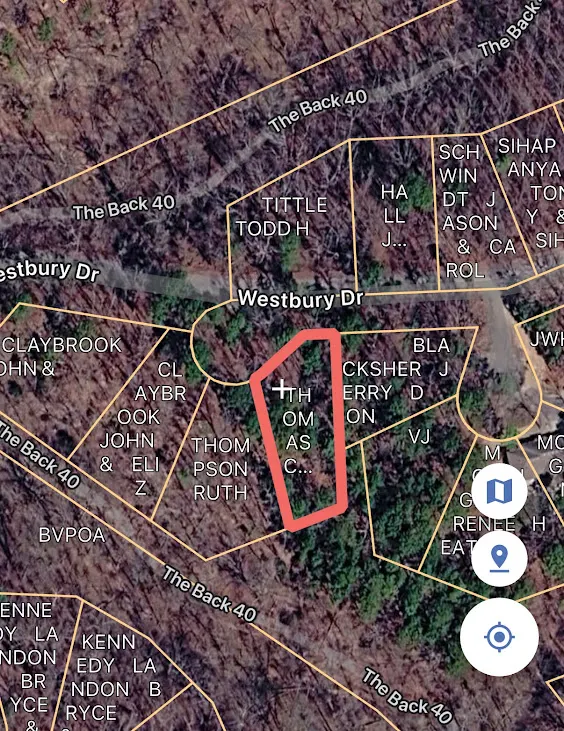Open the map layers button
The height and width of the screenshot is (731, 564).
coord(499,491)
